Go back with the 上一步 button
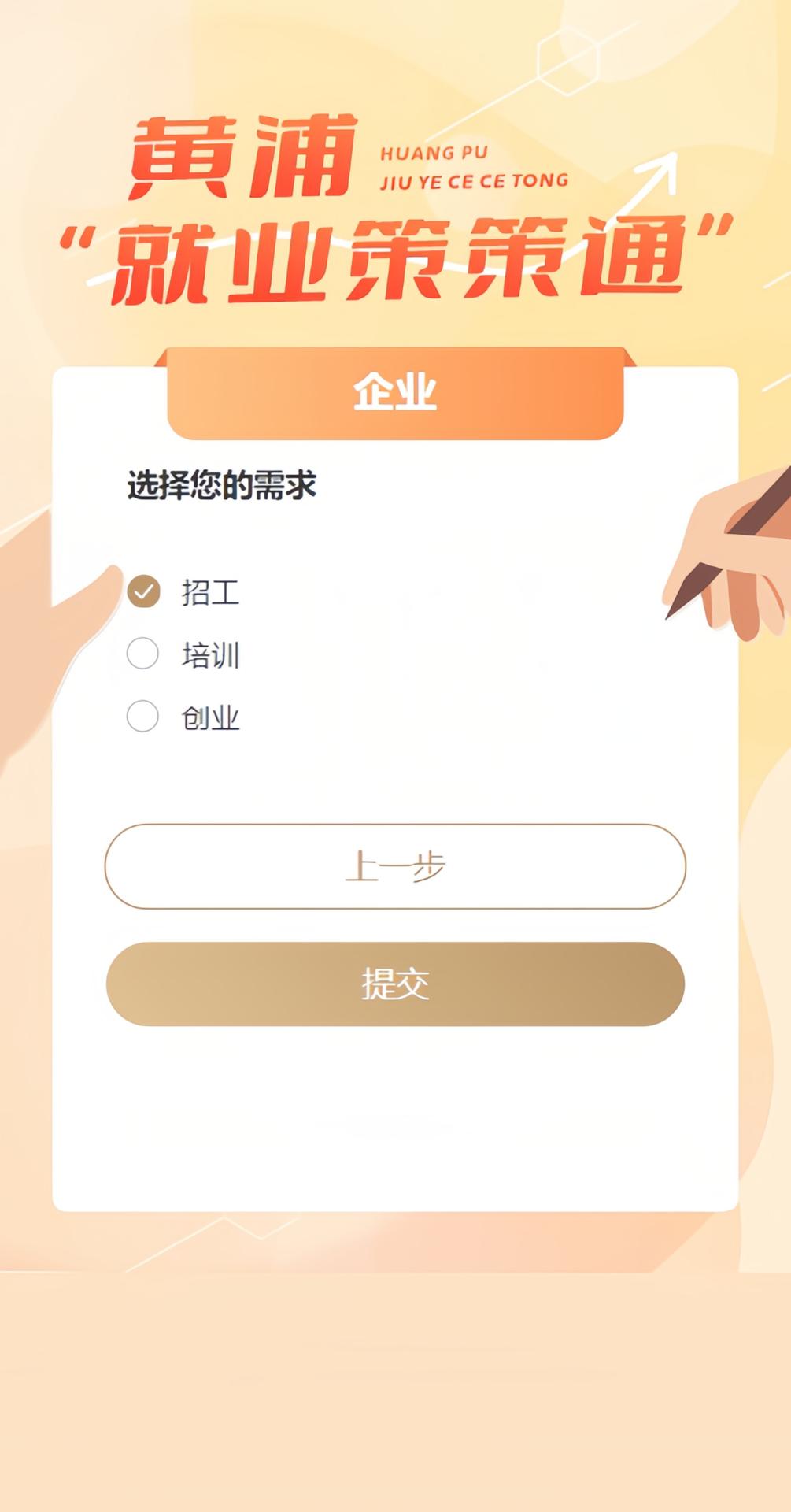The width and height of the screenshot is (791, 1512). 395,866
